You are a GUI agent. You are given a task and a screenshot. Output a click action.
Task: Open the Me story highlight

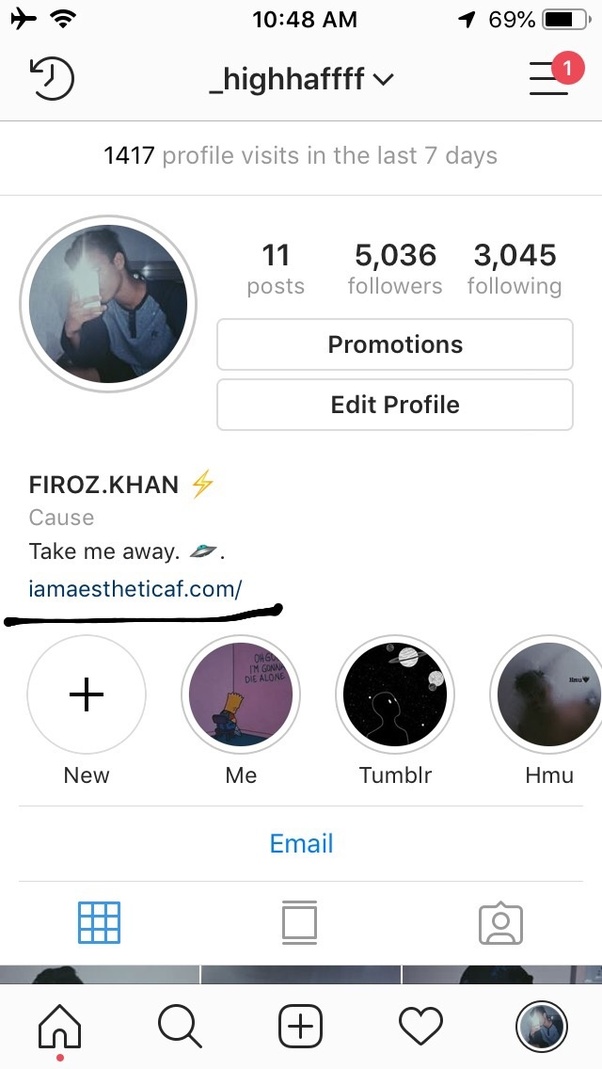[241, 696]
